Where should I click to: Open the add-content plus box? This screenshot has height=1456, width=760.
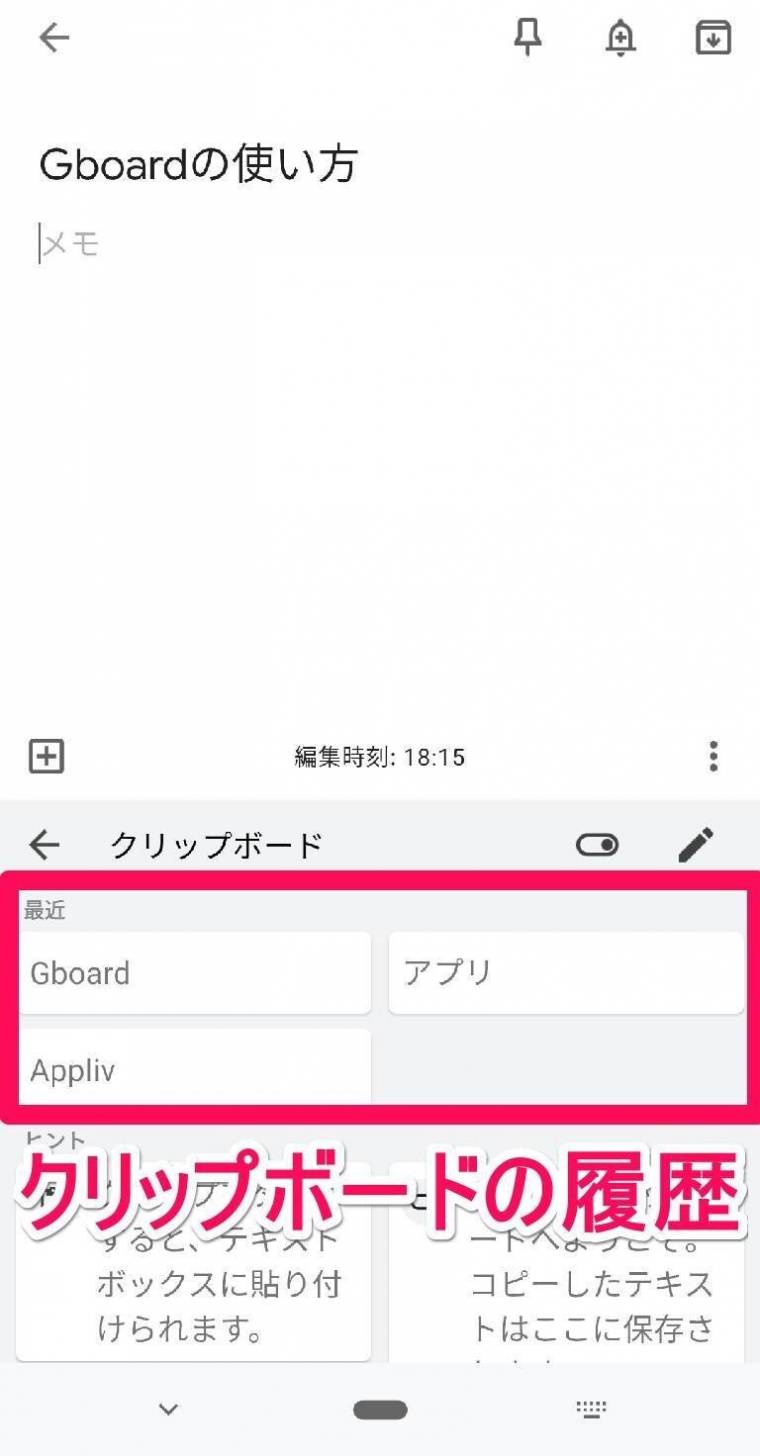[x=46, y=756]
